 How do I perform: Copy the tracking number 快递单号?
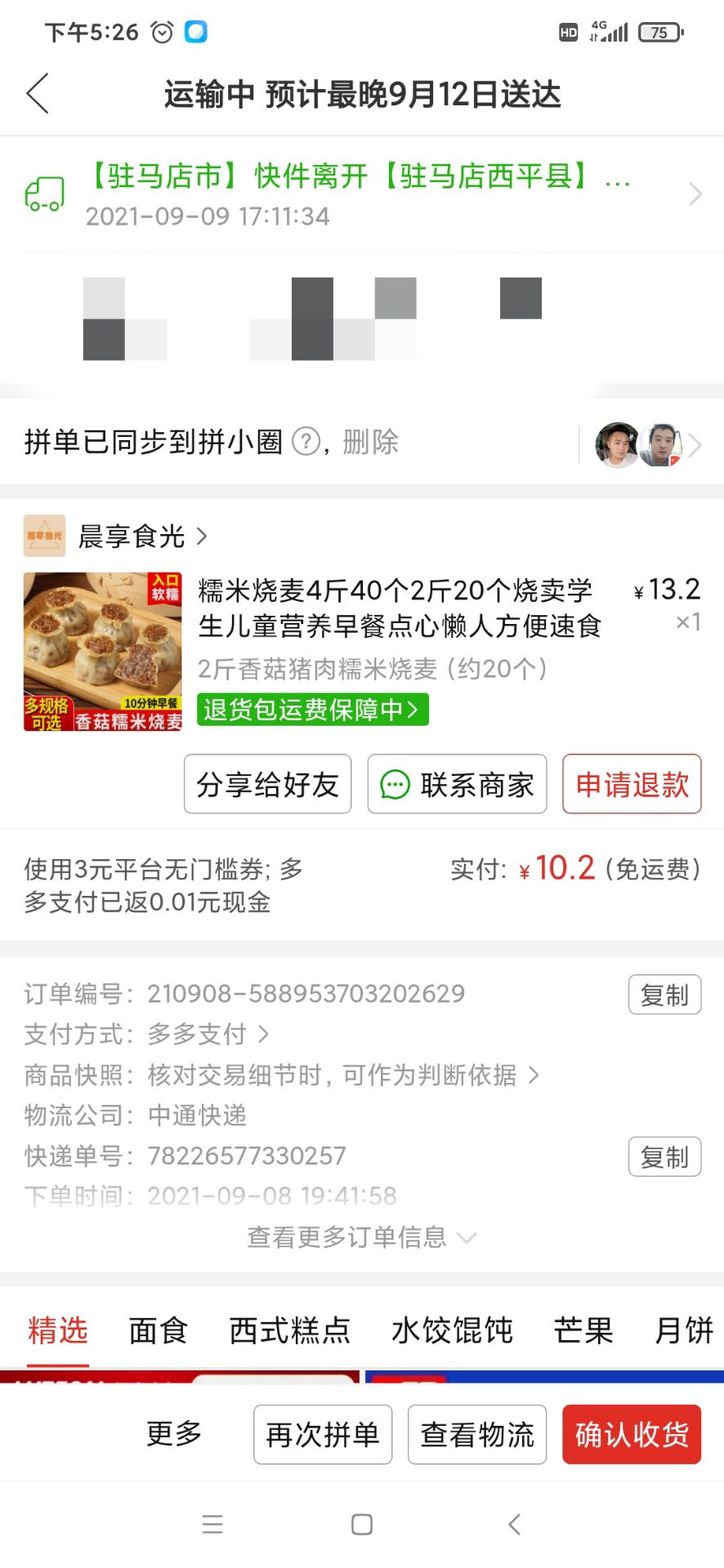coord(664,1156)
